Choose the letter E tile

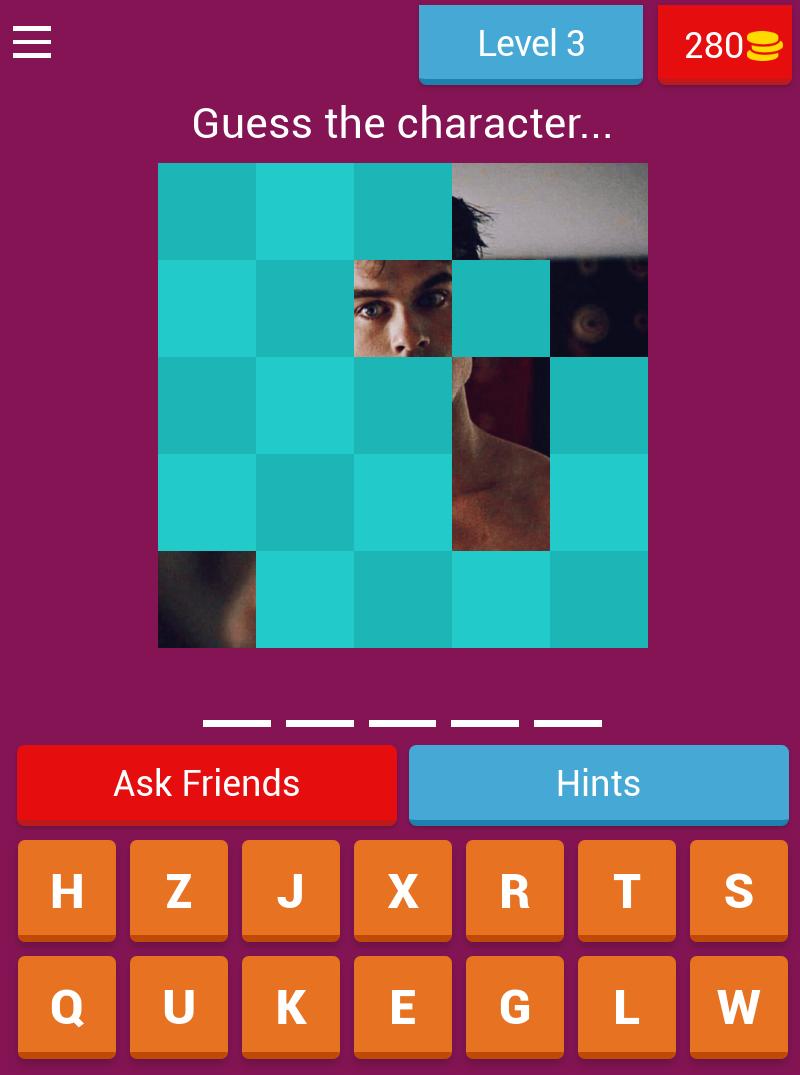coord(403,1006)
